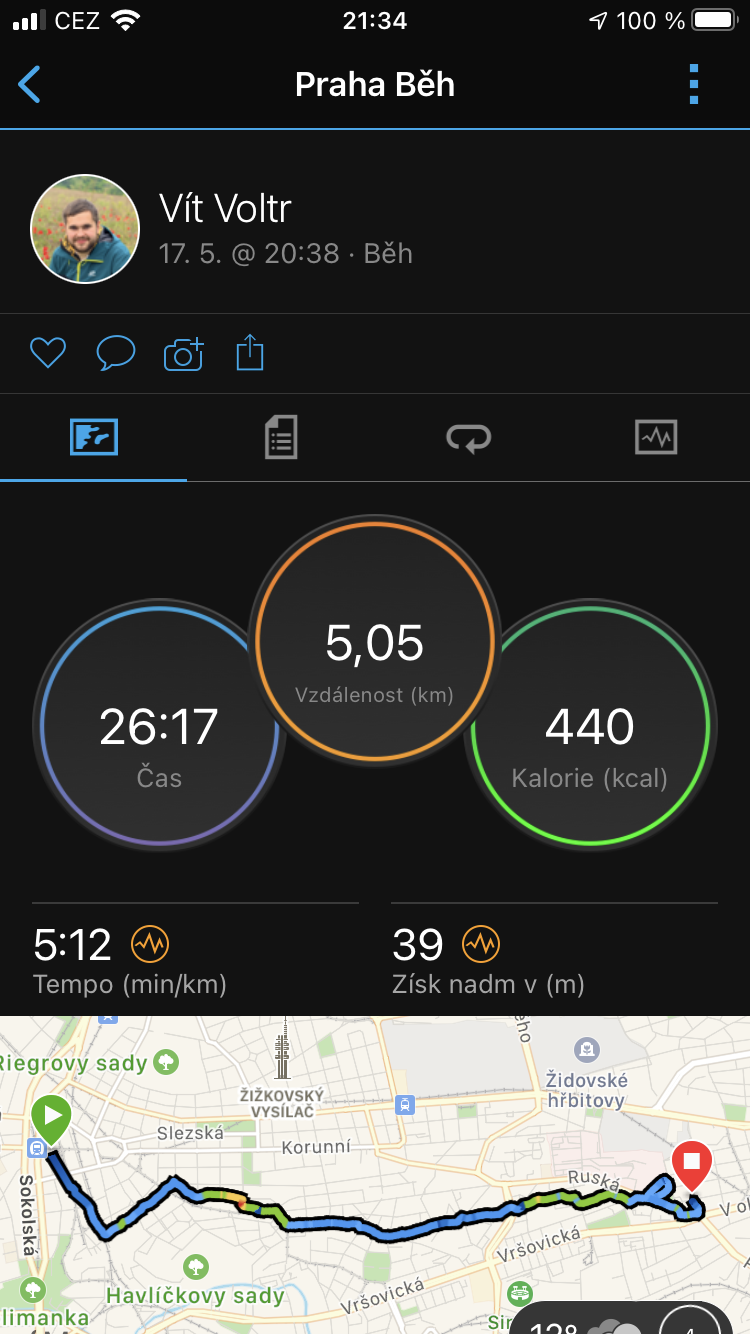Select the overview summary tab
This screenshot has height=1334, width=750.
[x=94, y=438]
